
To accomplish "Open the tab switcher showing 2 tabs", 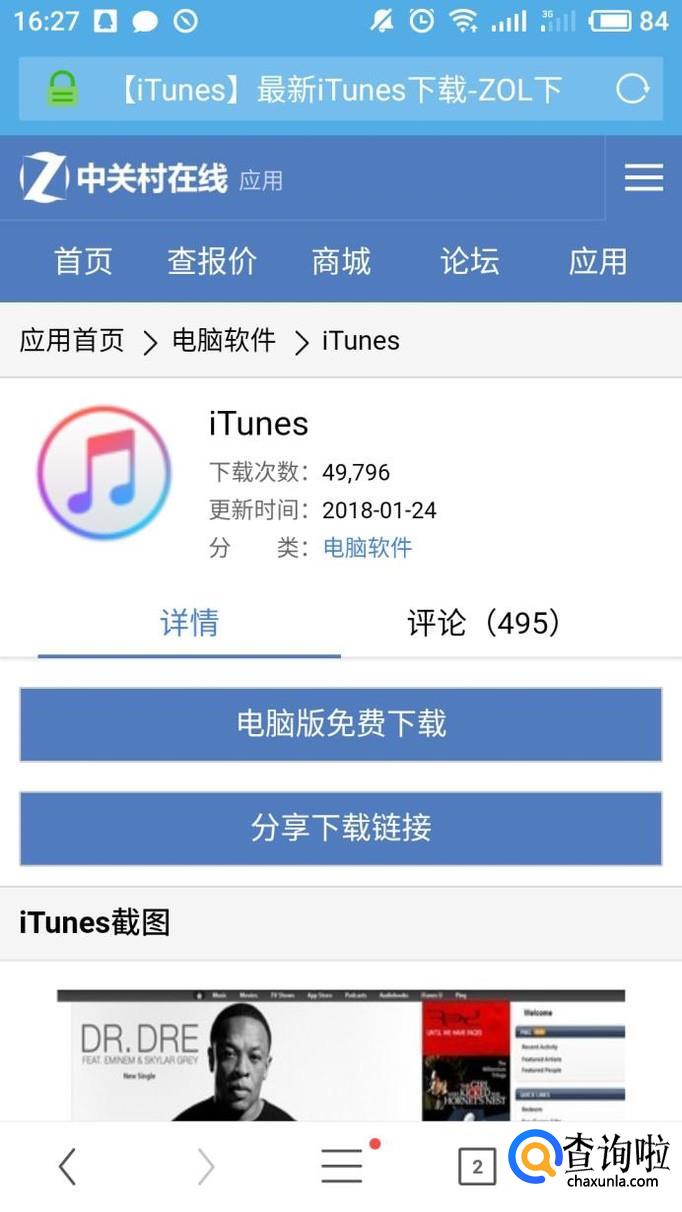I will point(477,1166).
